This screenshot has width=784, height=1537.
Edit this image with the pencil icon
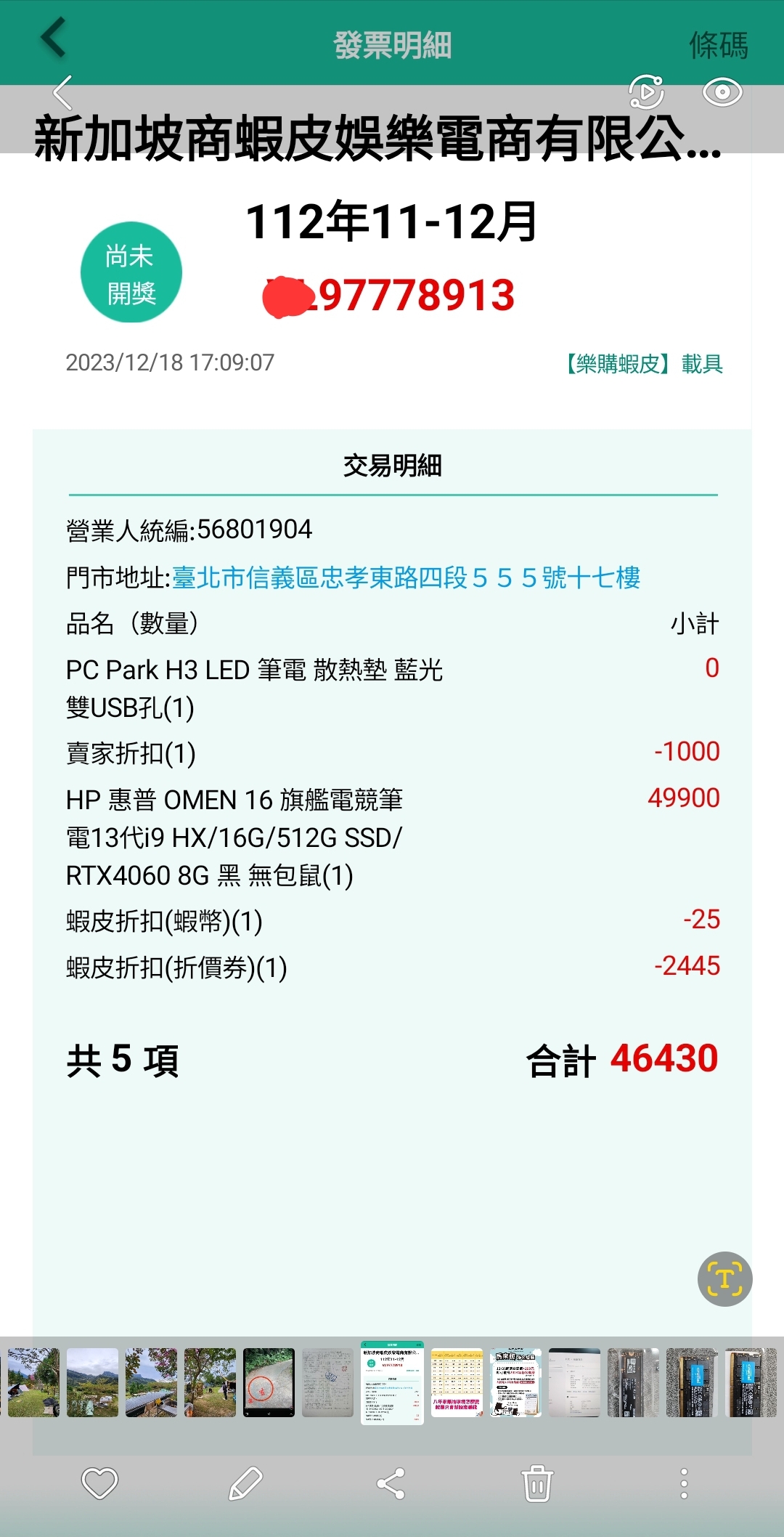245,1483
